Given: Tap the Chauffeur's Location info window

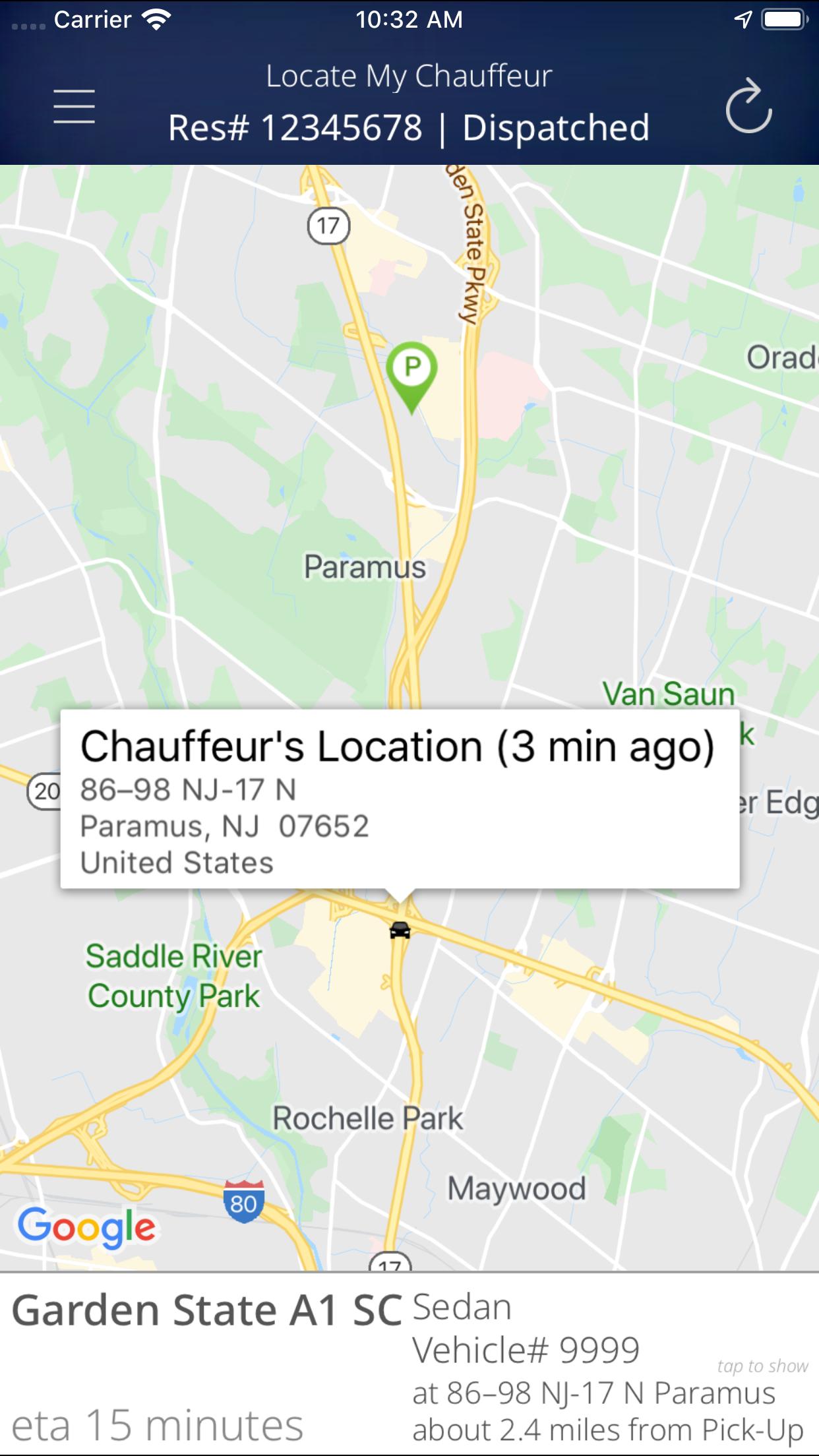Looking at the screenshot, I should [400, 799].
